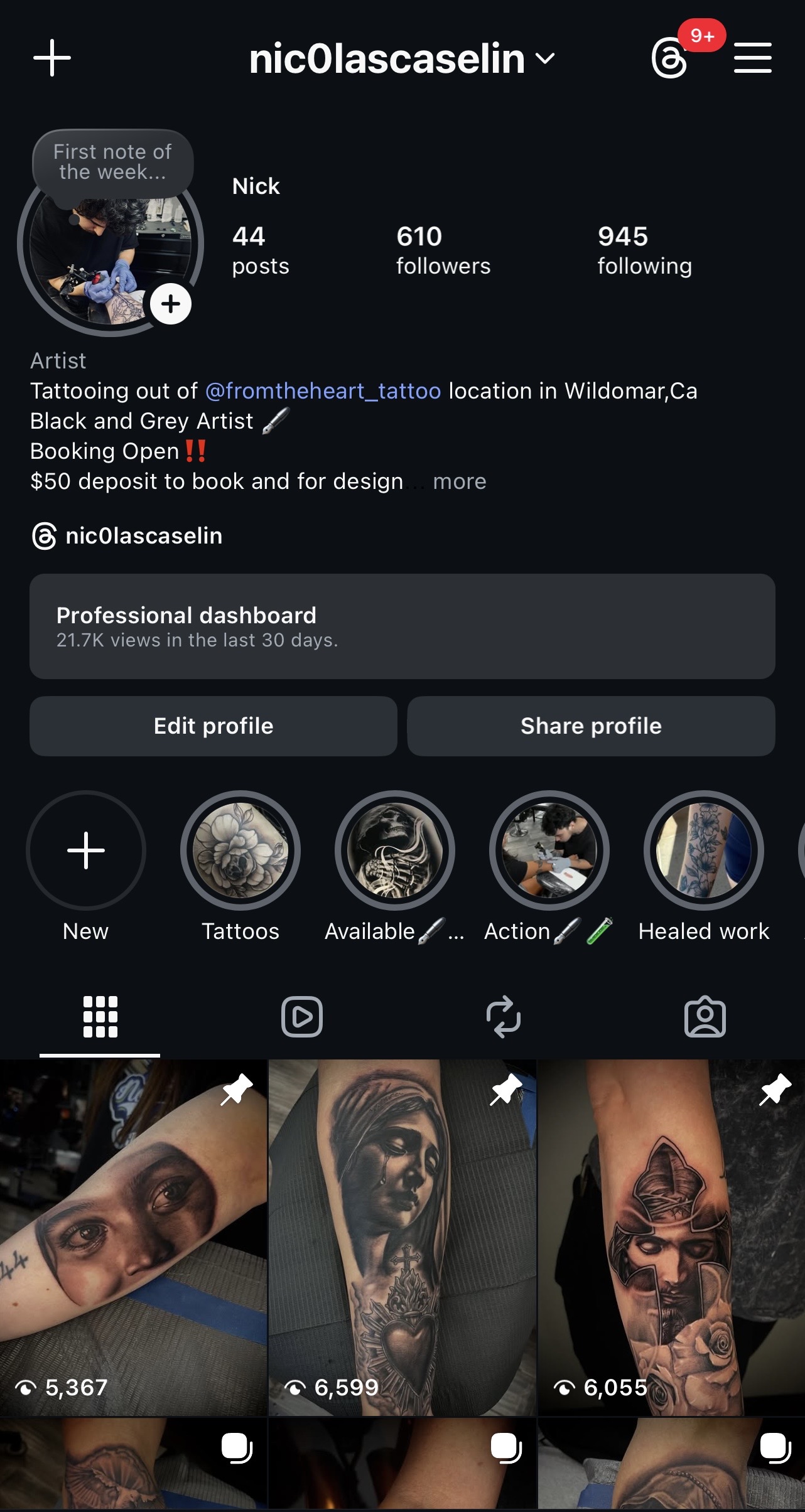
Task: Open the Healed work highlight
Action: [x=703, y=850]
